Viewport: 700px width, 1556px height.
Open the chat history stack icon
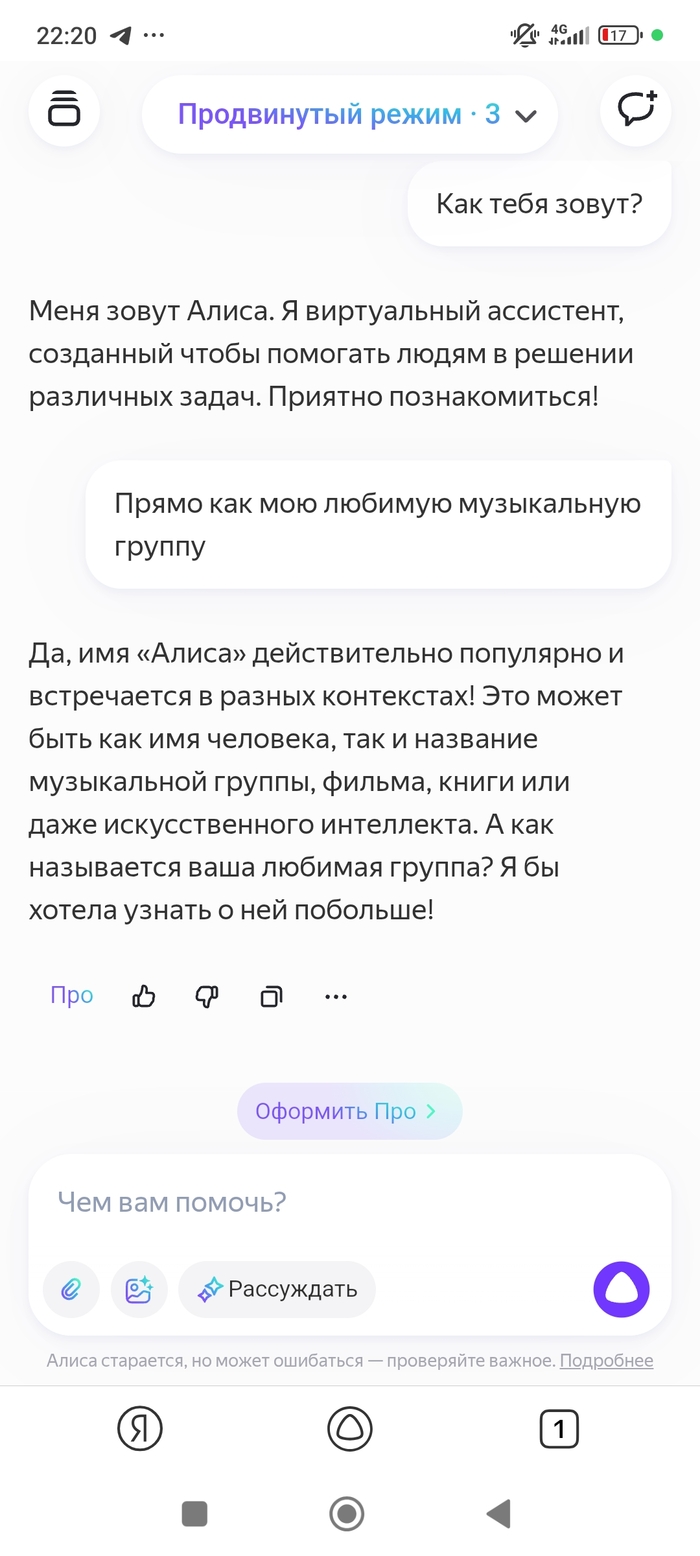(64, 110)
